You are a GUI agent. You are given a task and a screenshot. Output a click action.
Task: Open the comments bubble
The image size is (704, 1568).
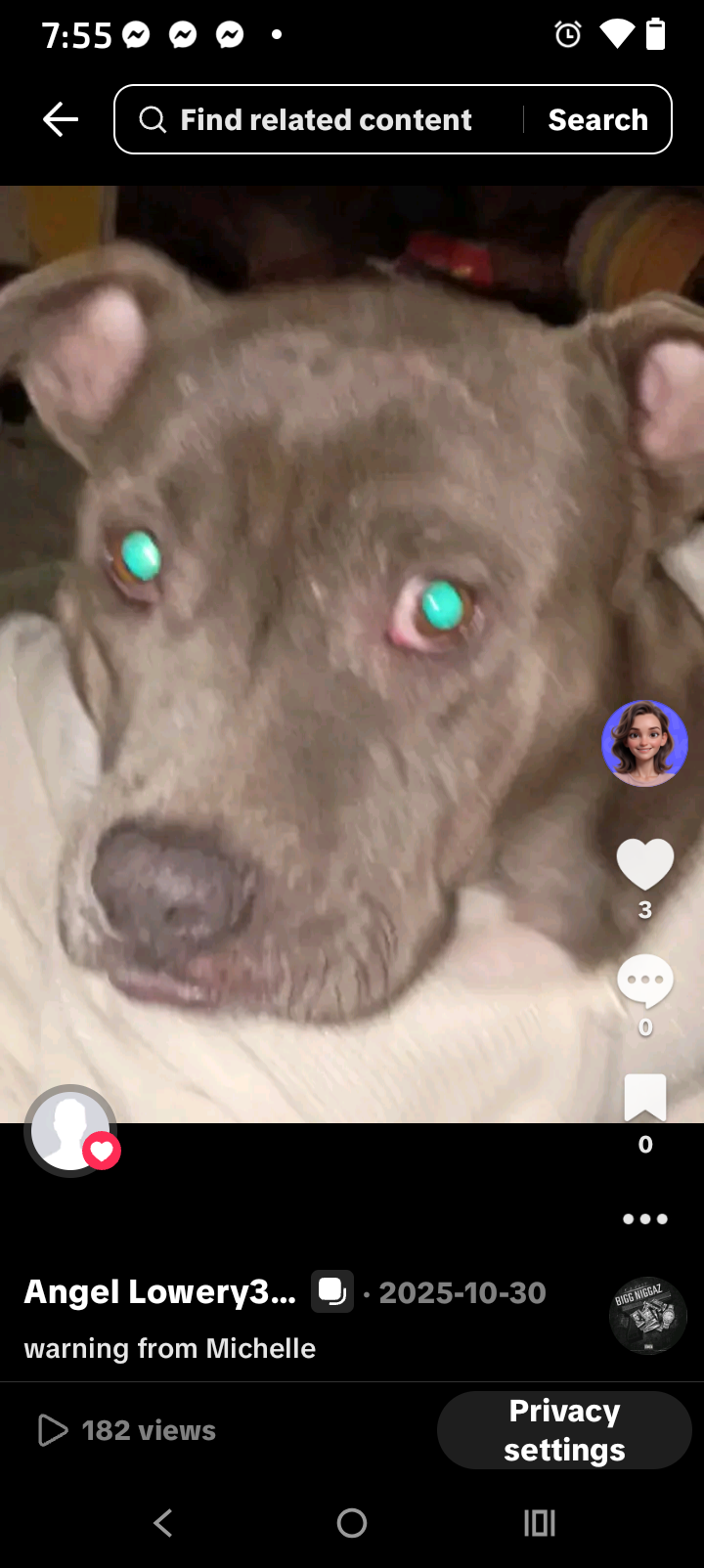pyautogui.click(x=644, y=981)
